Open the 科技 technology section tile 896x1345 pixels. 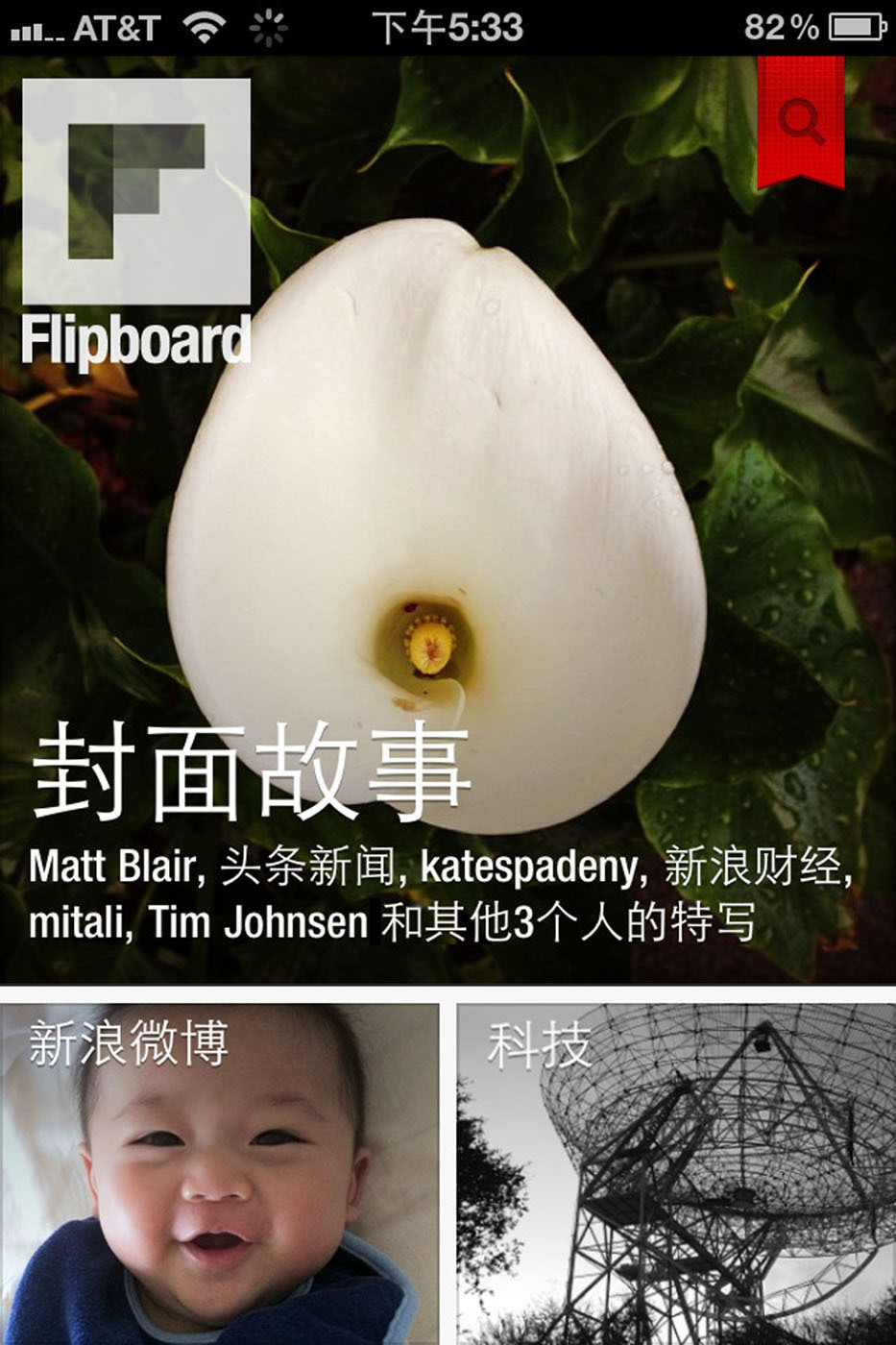[x=675, y=1172]
